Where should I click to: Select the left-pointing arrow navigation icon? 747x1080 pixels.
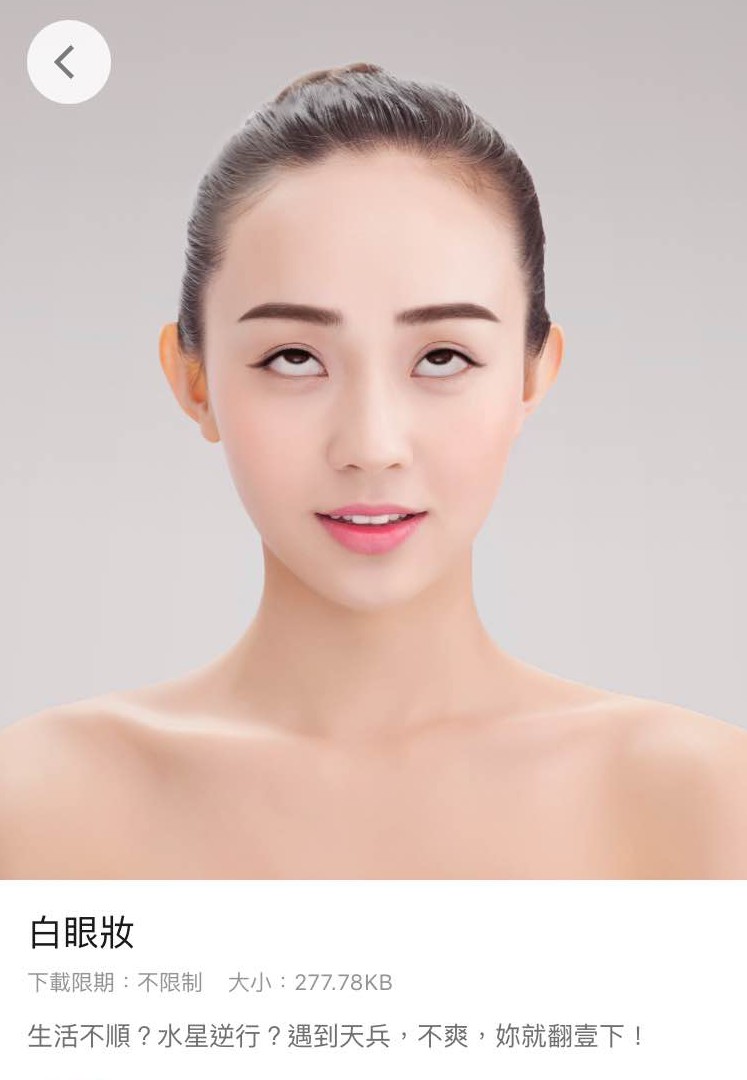click(x=67, y=60)
